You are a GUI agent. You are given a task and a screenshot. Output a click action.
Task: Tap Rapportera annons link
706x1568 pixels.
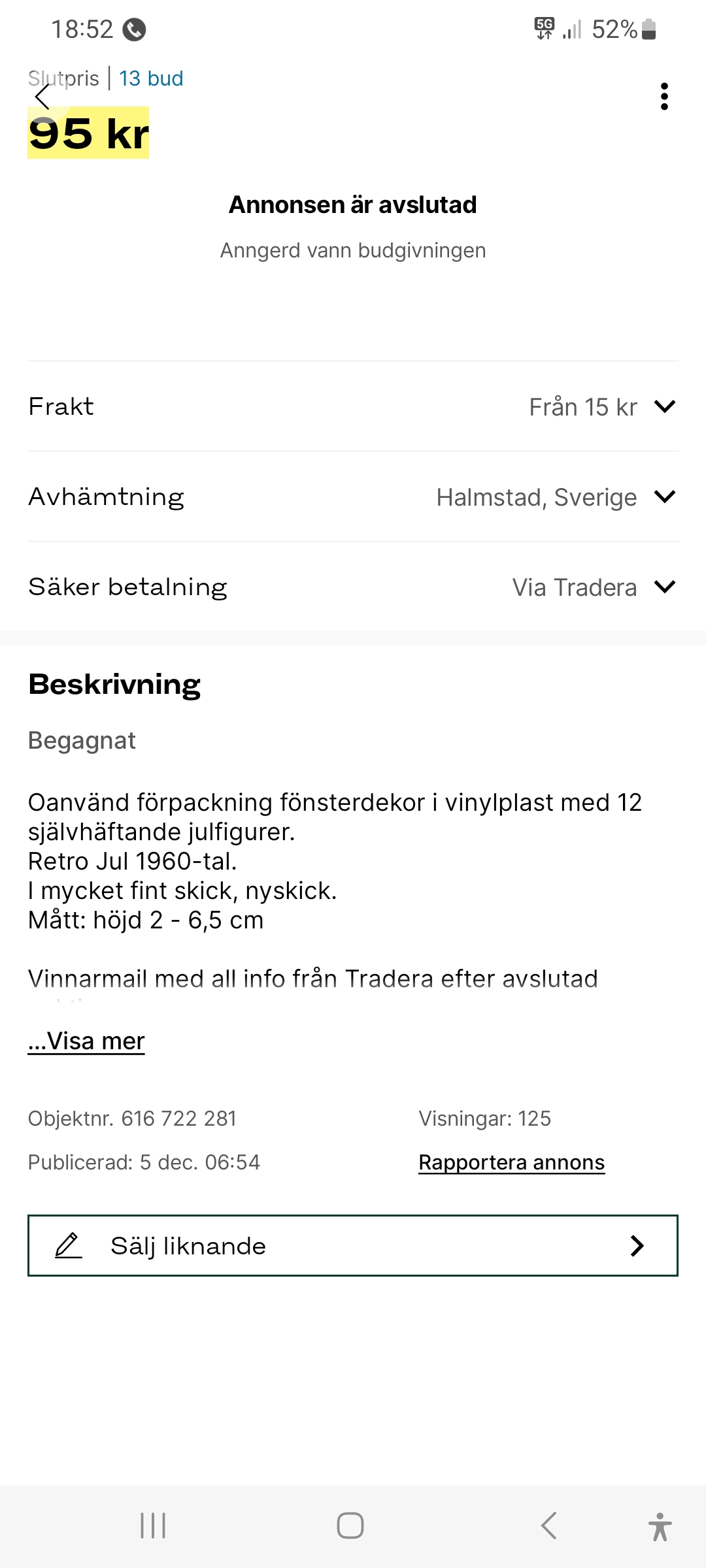coord(511,1162)
